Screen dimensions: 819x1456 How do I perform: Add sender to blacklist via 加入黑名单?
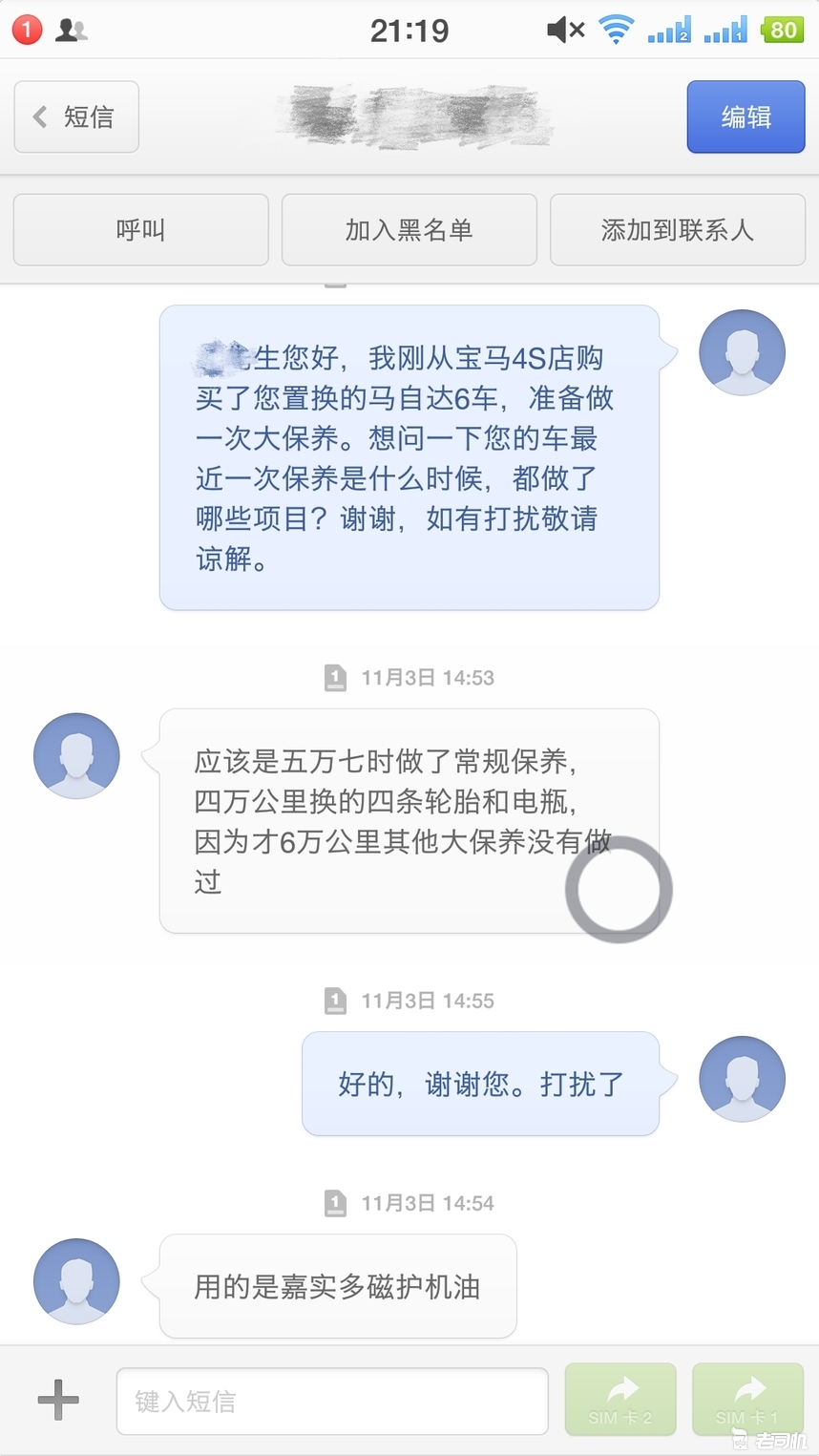click(409, 229)
